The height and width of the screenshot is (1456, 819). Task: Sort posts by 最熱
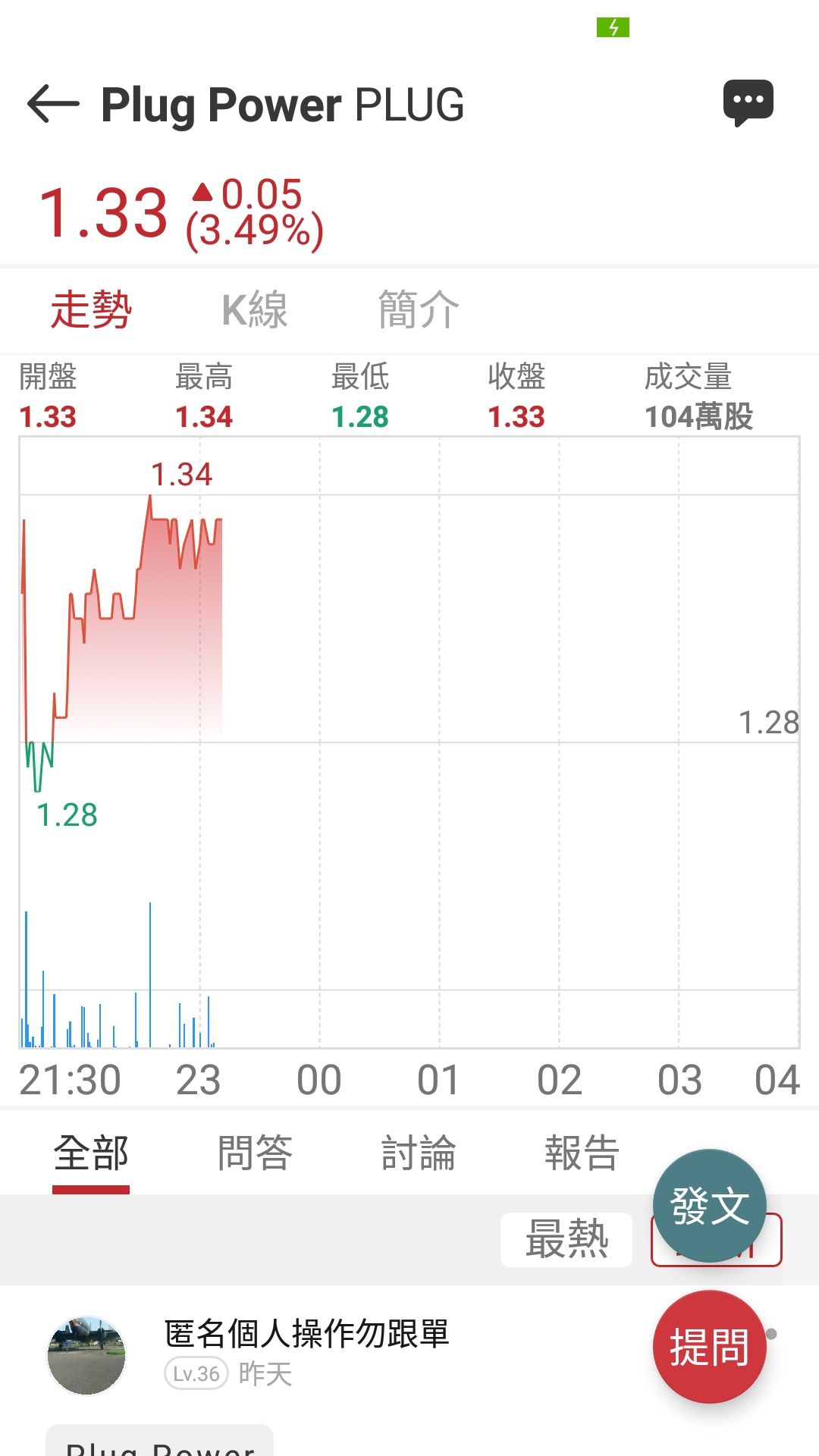566,1239
